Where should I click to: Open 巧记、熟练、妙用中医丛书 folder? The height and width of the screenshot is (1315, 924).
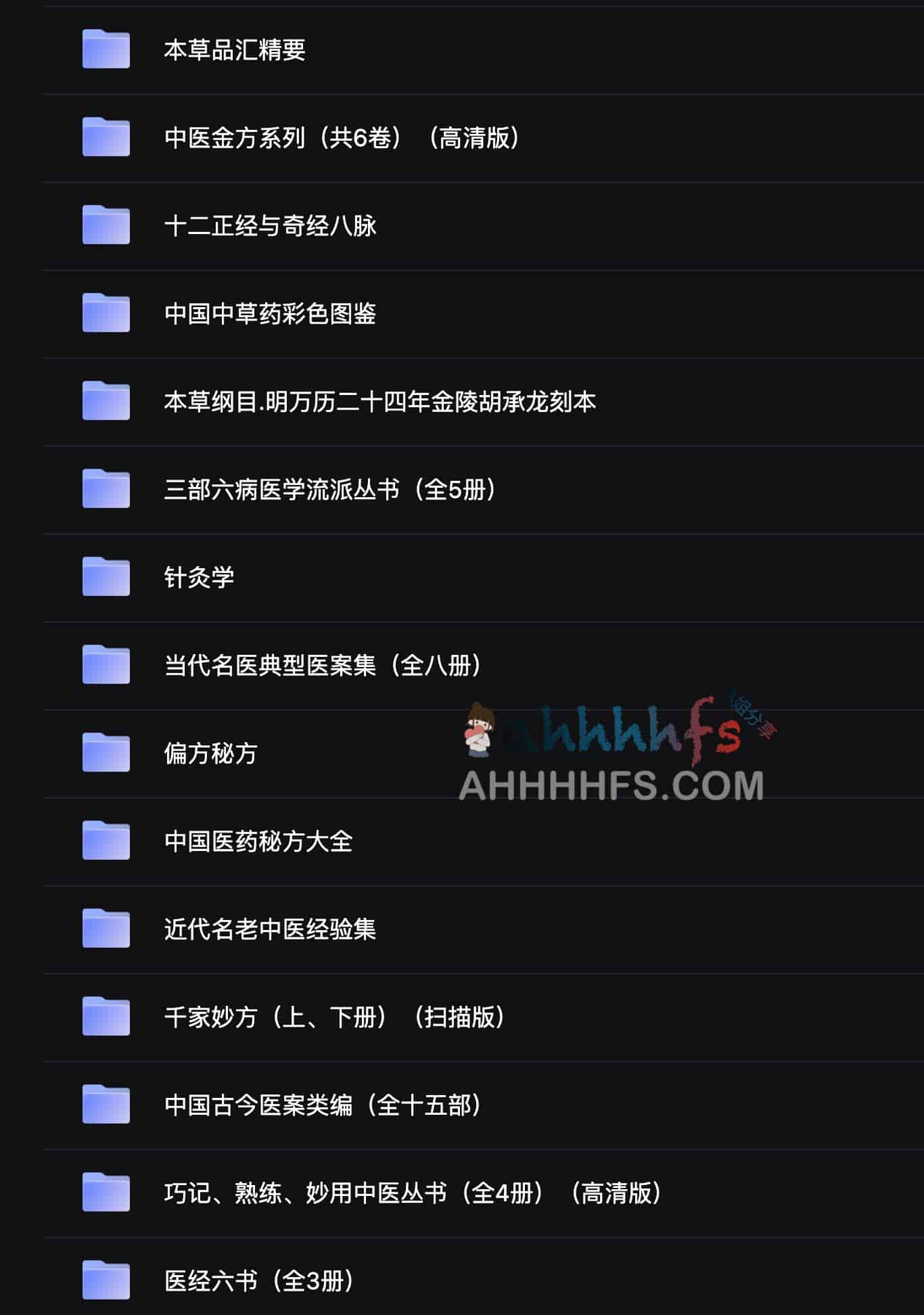pyautogui.click(x=412, y=1193)
